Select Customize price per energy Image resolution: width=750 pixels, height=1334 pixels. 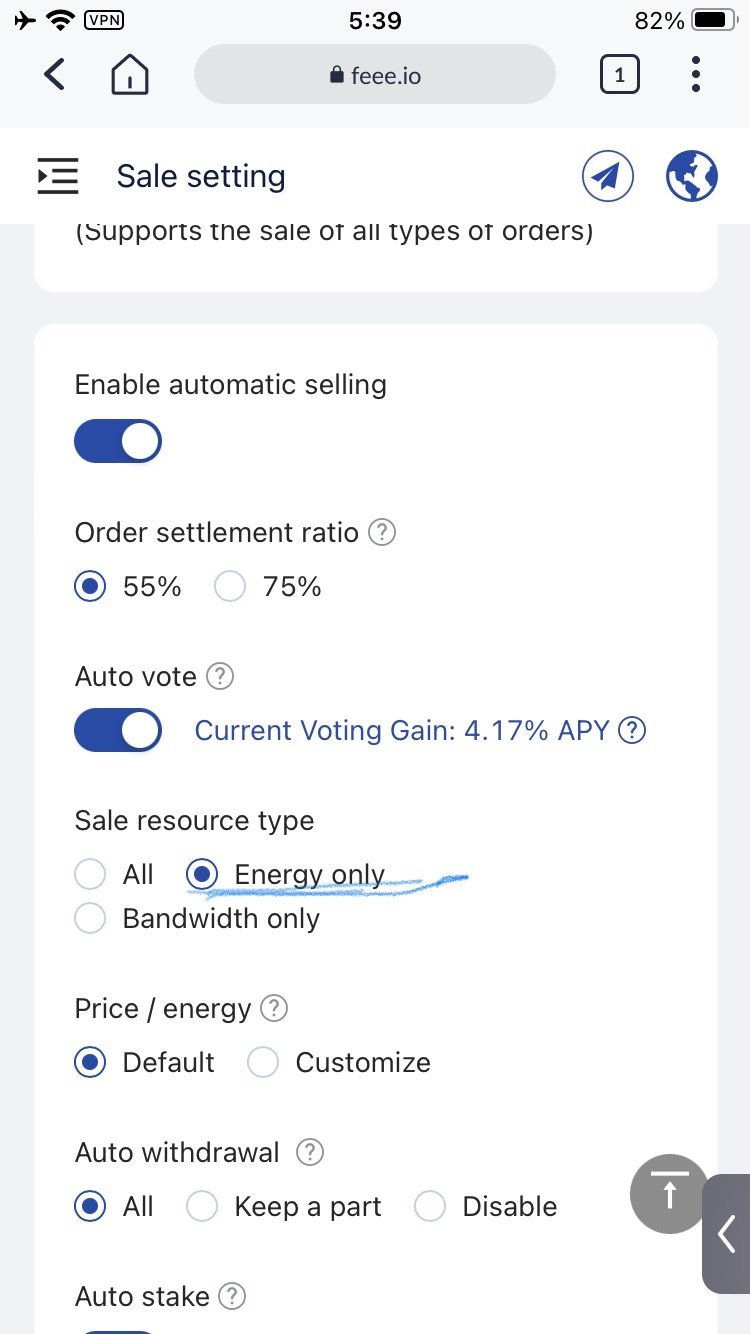pyautogui.click(x=339, y=1062)
